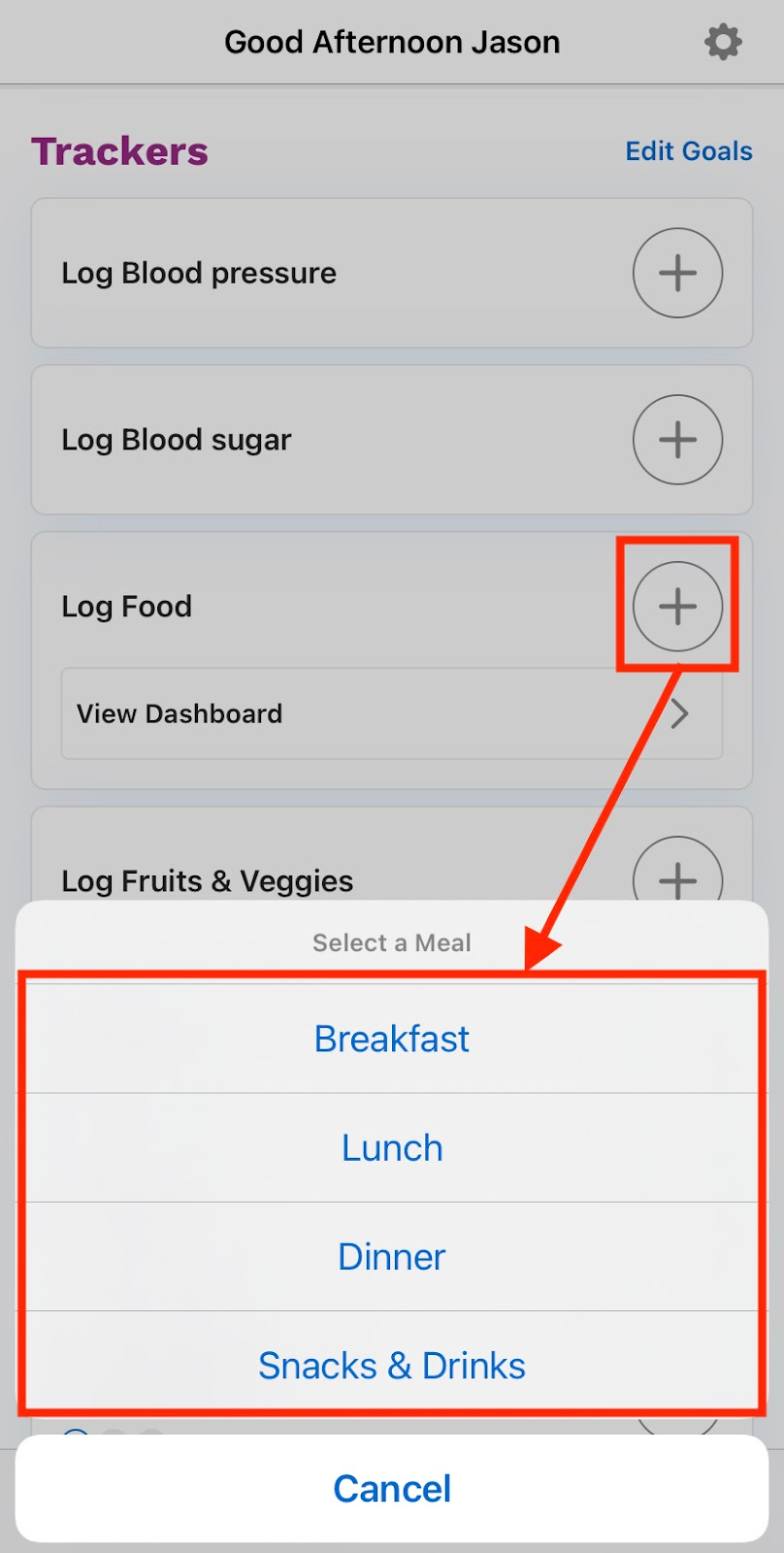Select Snacks & Drinks option

point(392,1365)
